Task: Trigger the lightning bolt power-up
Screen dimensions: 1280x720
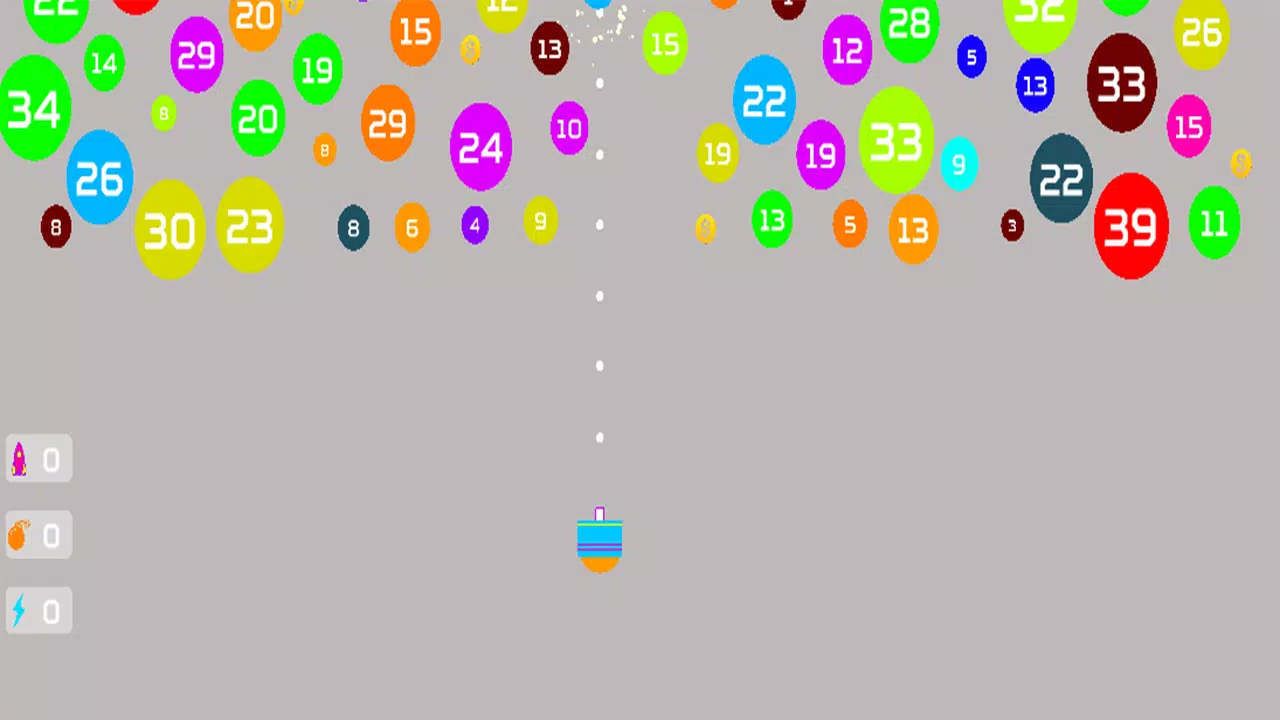Action: (38, 611)
